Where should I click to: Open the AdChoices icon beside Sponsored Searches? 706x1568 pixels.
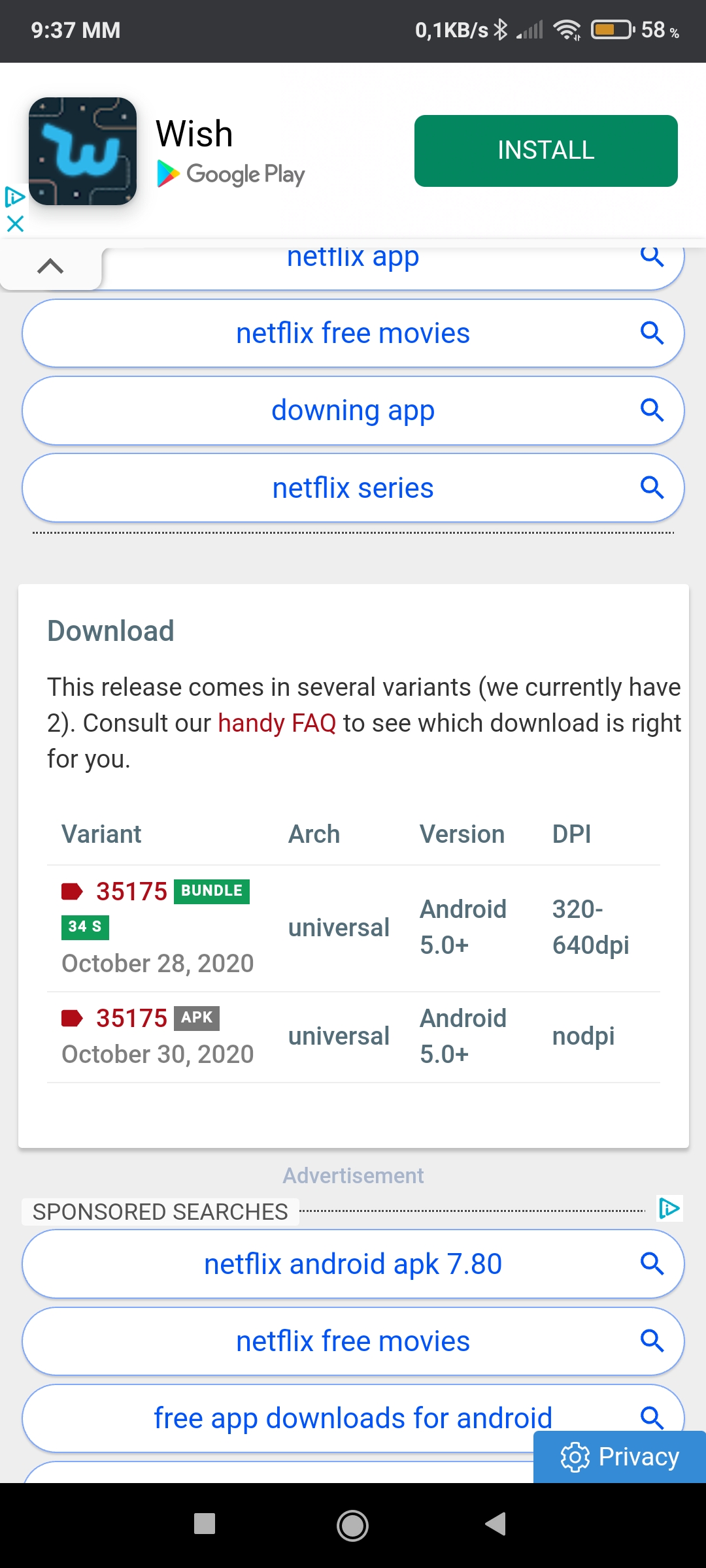(669, 1208)
